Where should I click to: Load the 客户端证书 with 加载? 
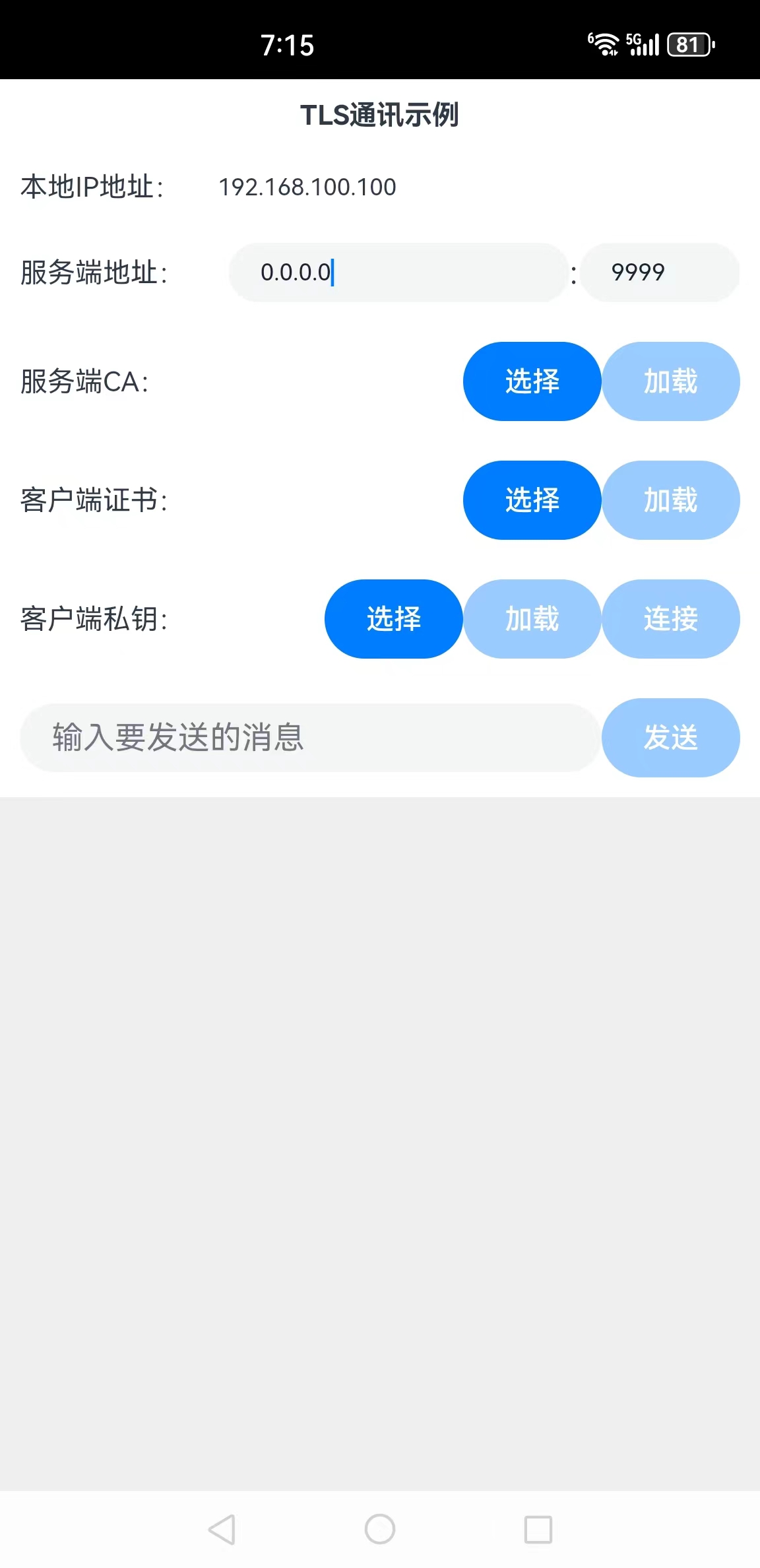click(670, 500)
